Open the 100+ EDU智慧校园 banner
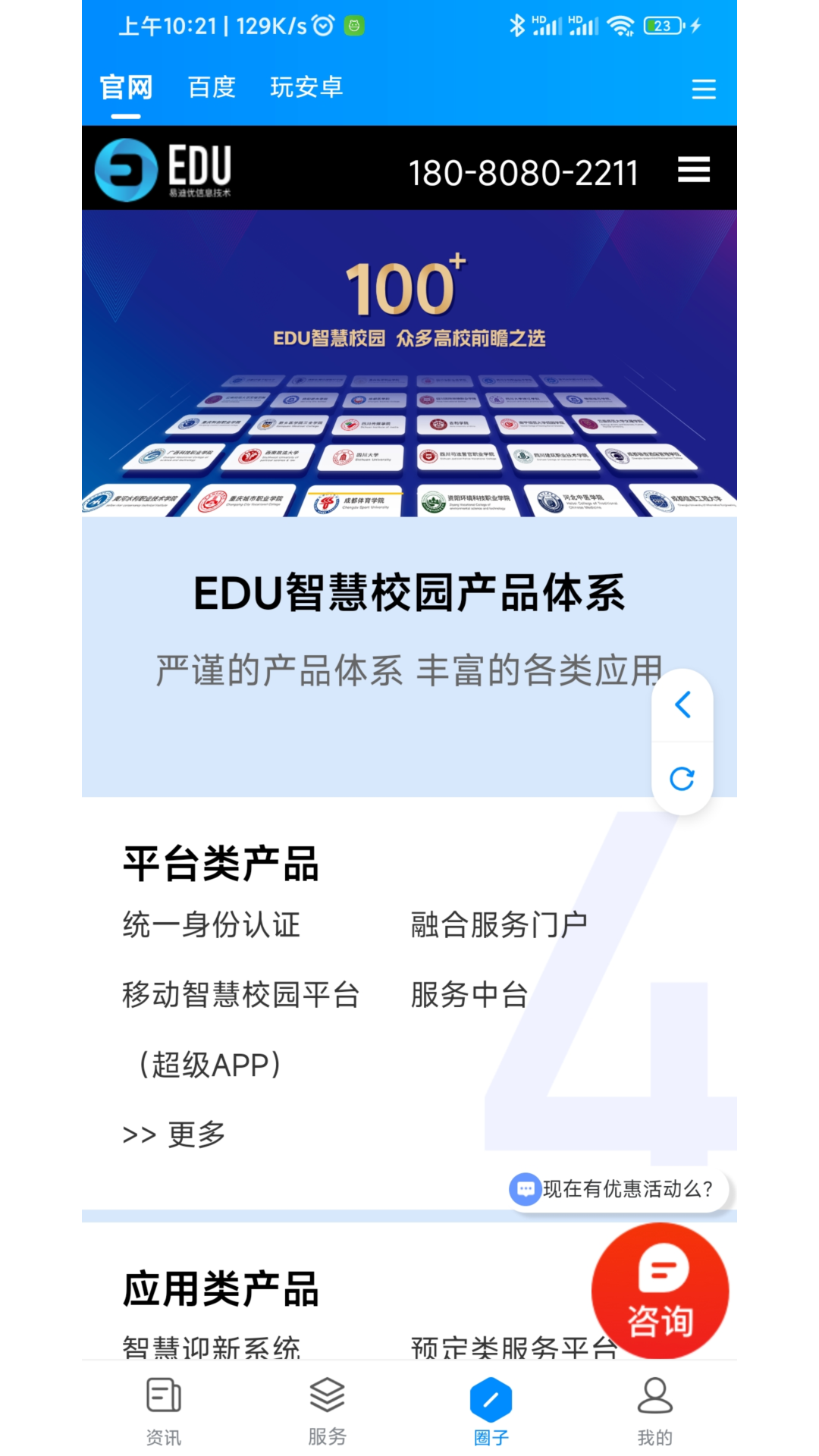This screenshot has height=1456, width=819. [409, 364]
